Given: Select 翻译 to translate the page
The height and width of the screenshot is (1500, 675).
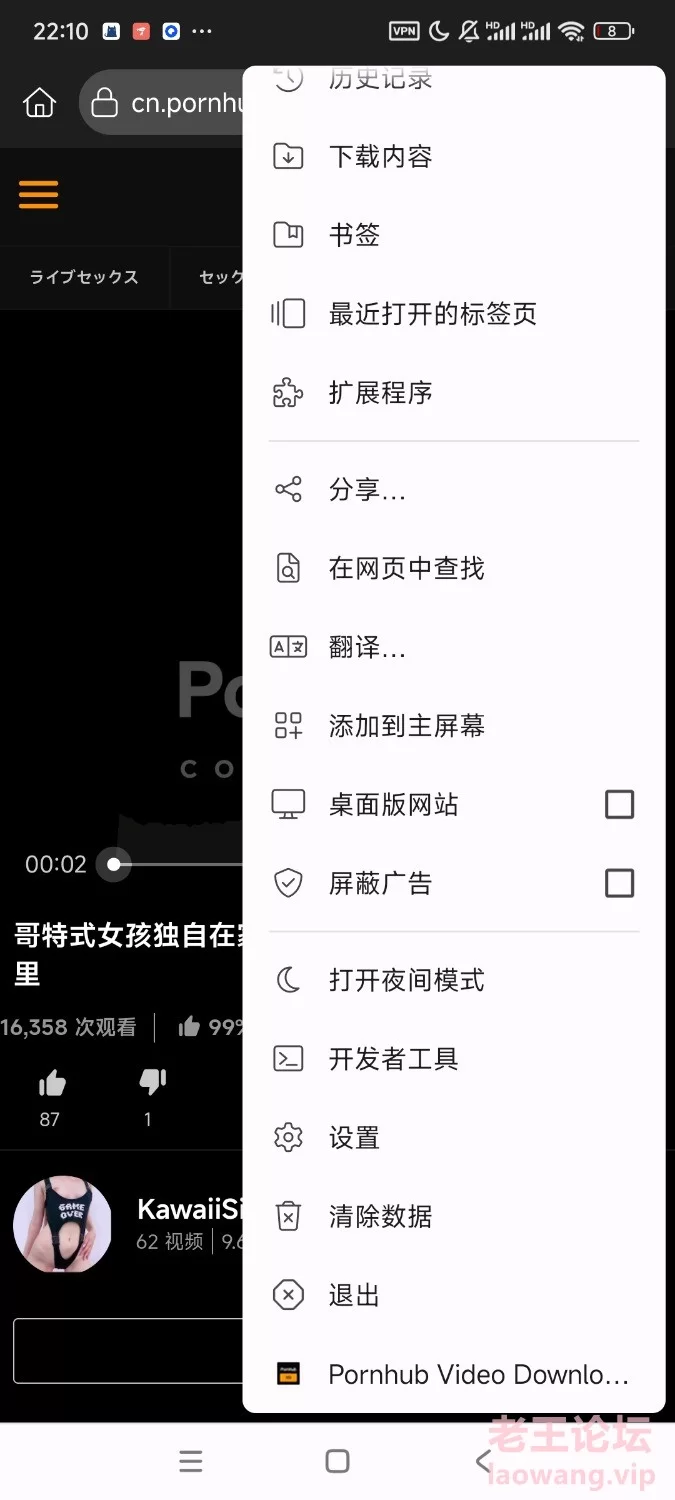Looking at the screenshot, I should [454, 647].
